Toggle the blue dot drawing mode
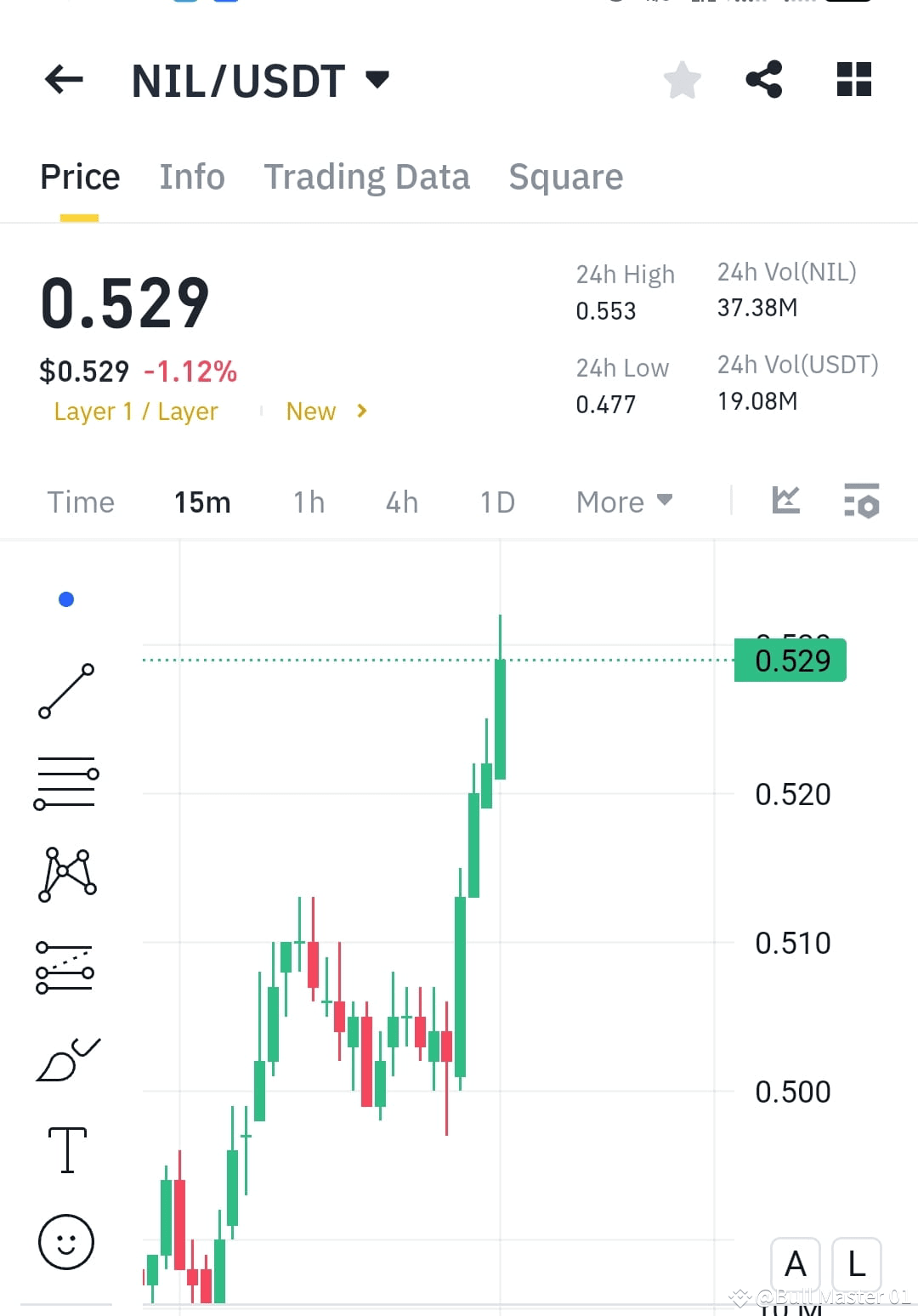Viewport: 918px width, 1316px height. coord(65,598)
